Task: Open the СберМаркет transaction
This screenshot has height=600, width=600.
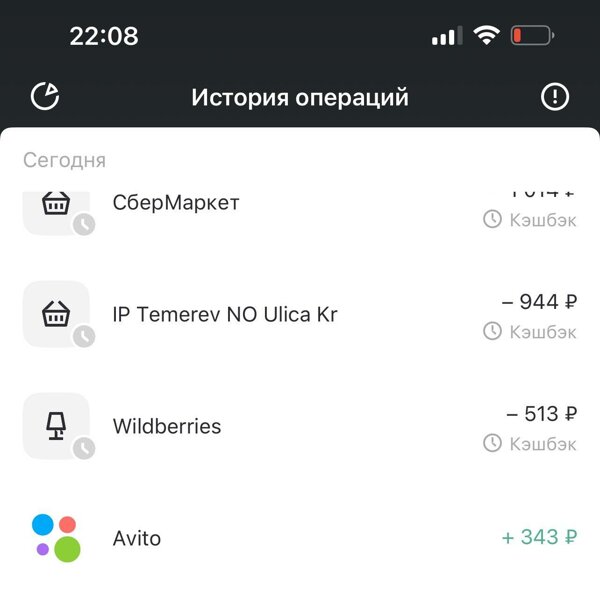Action: point(300,205)
